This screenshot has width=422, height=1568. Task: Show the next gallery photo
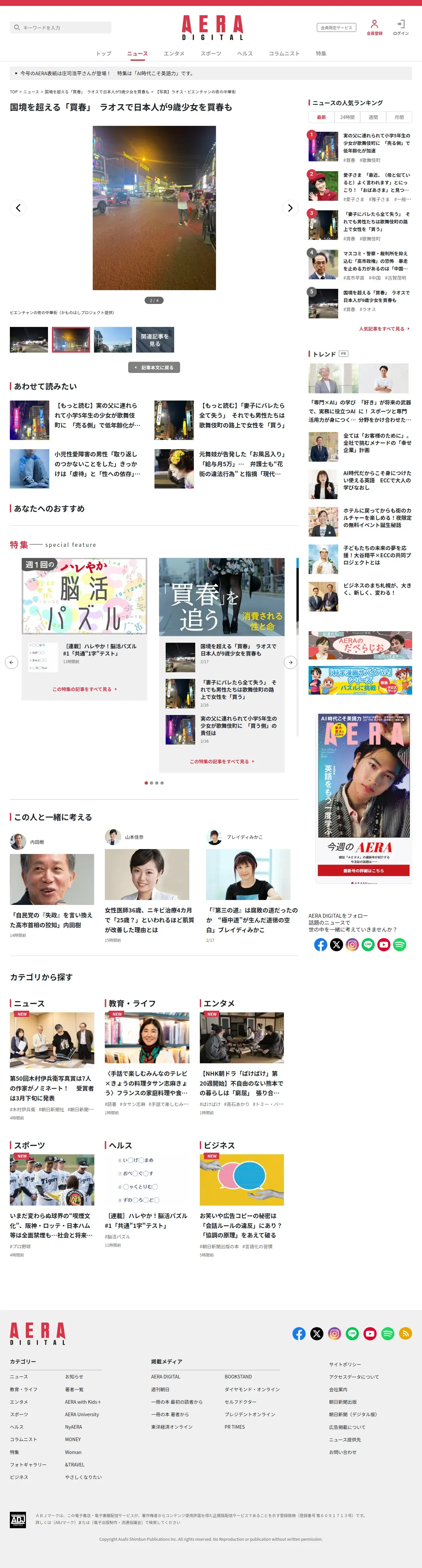point(290,208)
